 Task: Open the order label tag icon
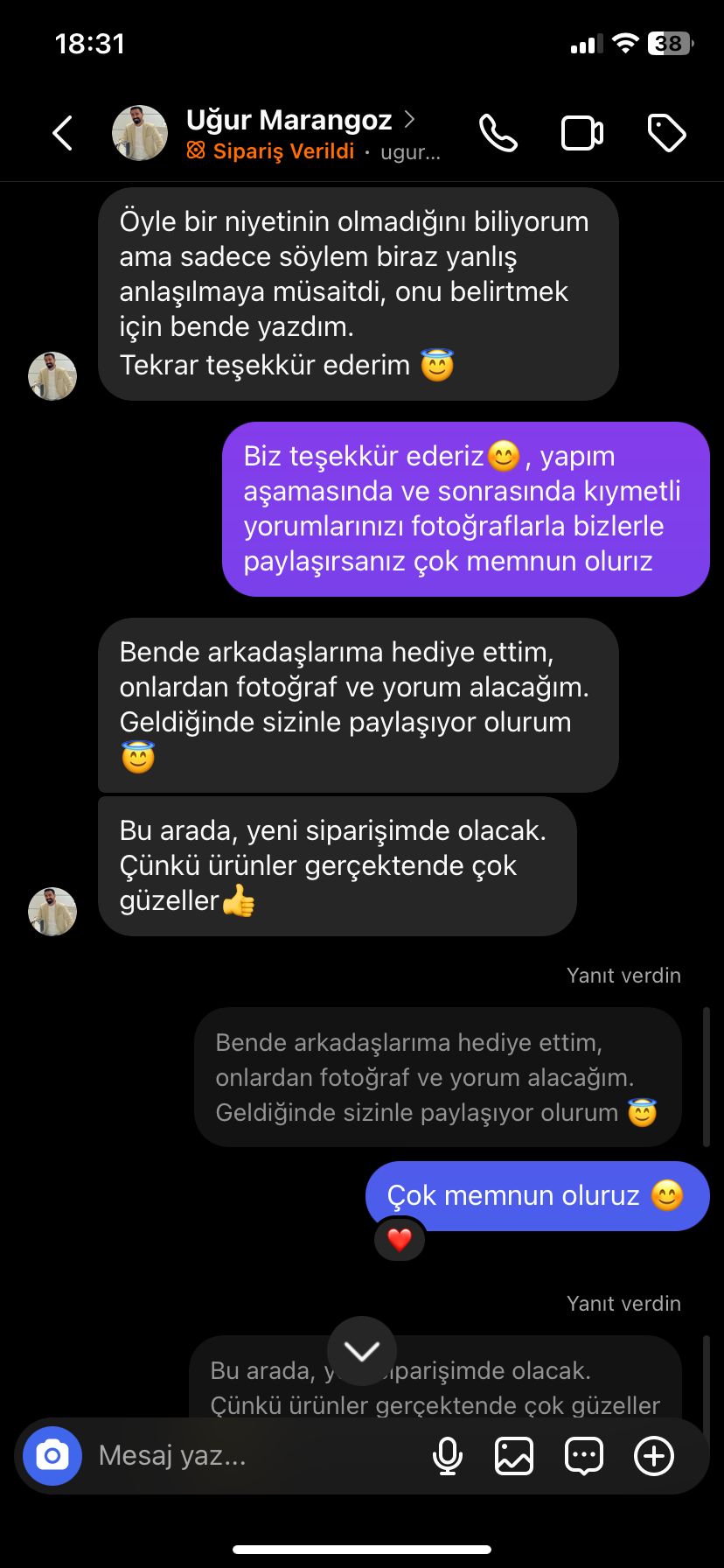[x=666, y=134]
